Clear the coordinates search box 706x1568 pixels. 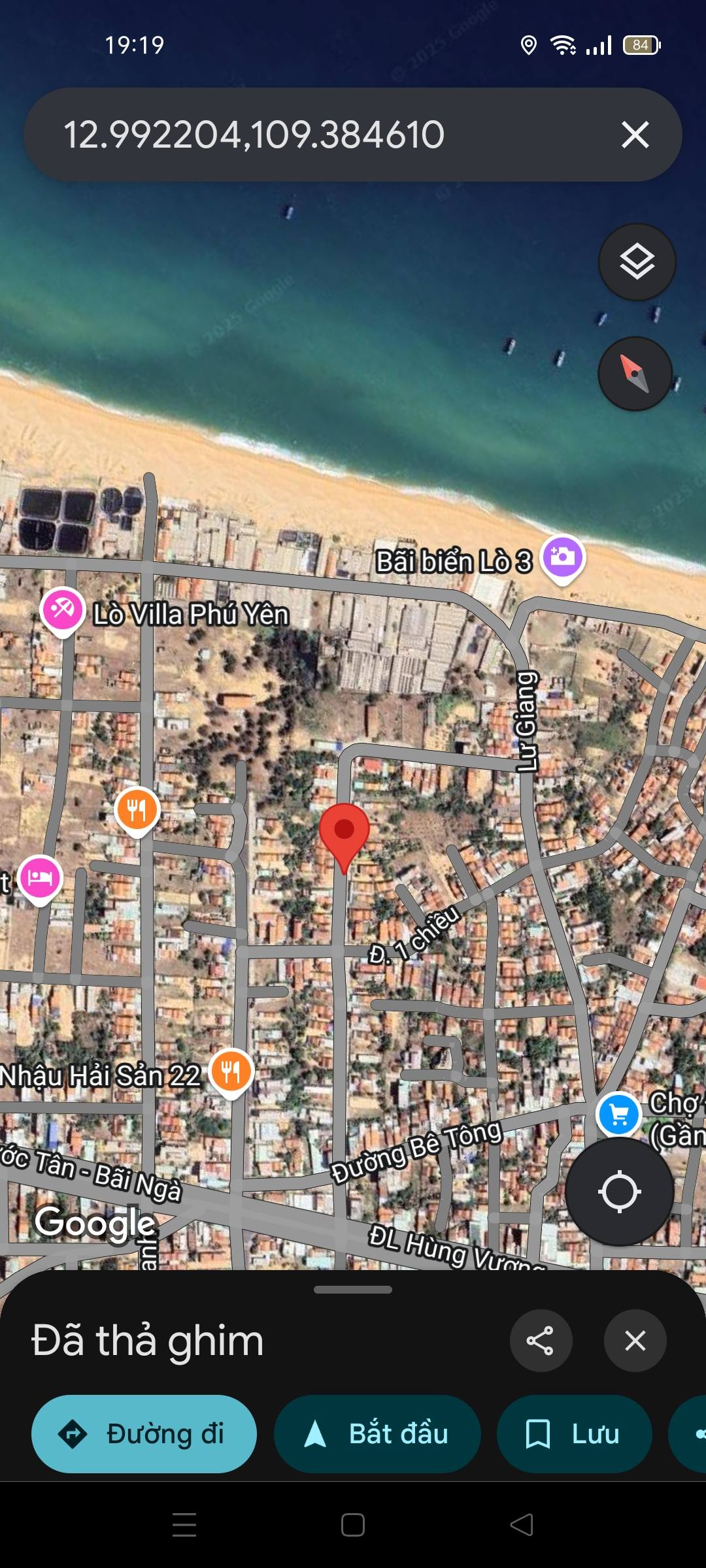click(x=635, y=135)
